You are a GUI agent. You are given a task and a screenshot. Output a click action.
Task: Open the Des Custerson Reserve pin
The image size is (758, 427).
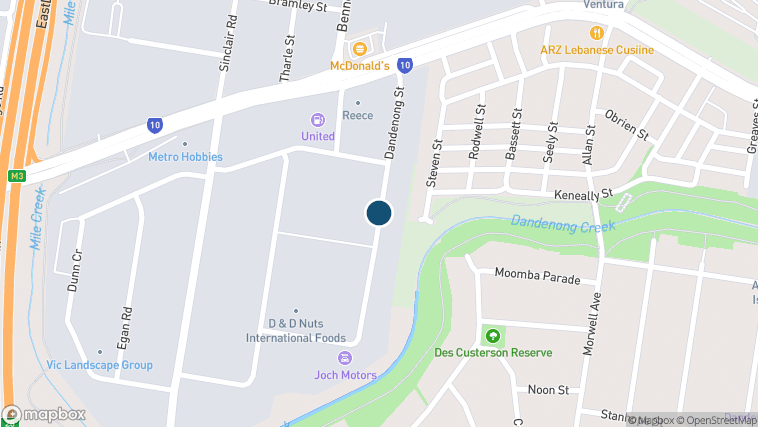(491, 334)
